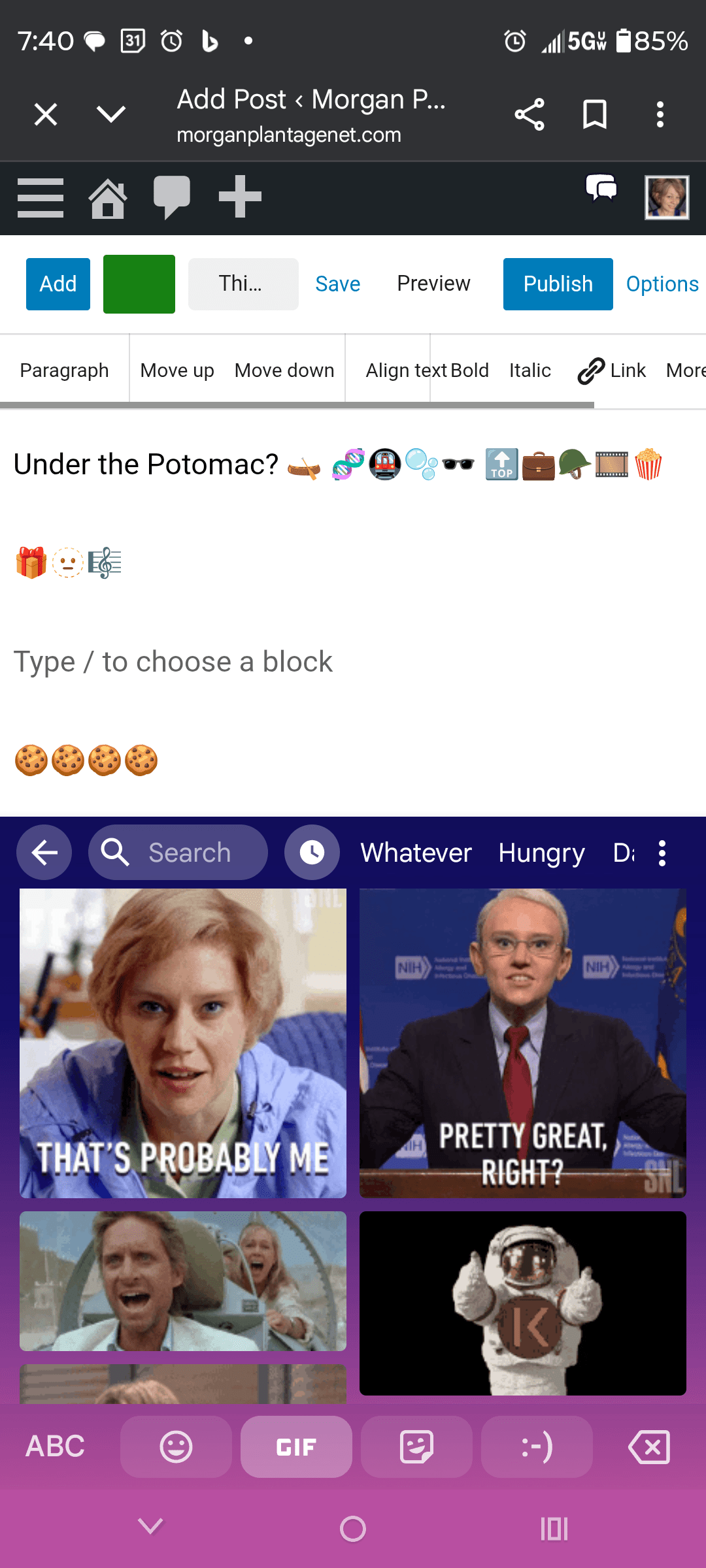Preview the post
Viewport: 706px width, 1568px height.
[433, 284]
